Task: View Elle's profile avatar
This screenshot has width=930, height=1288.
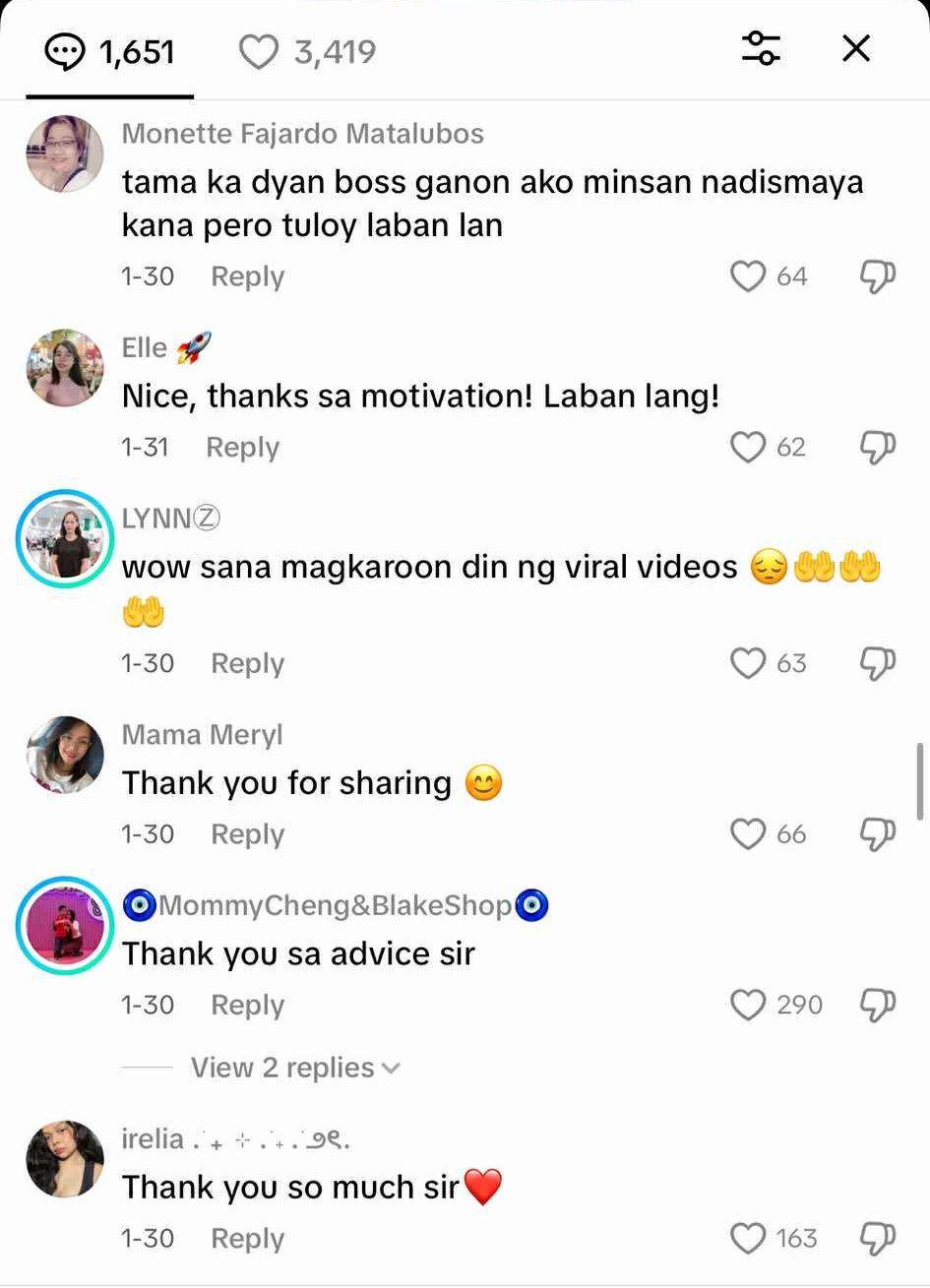Action: tap(65, 368)
